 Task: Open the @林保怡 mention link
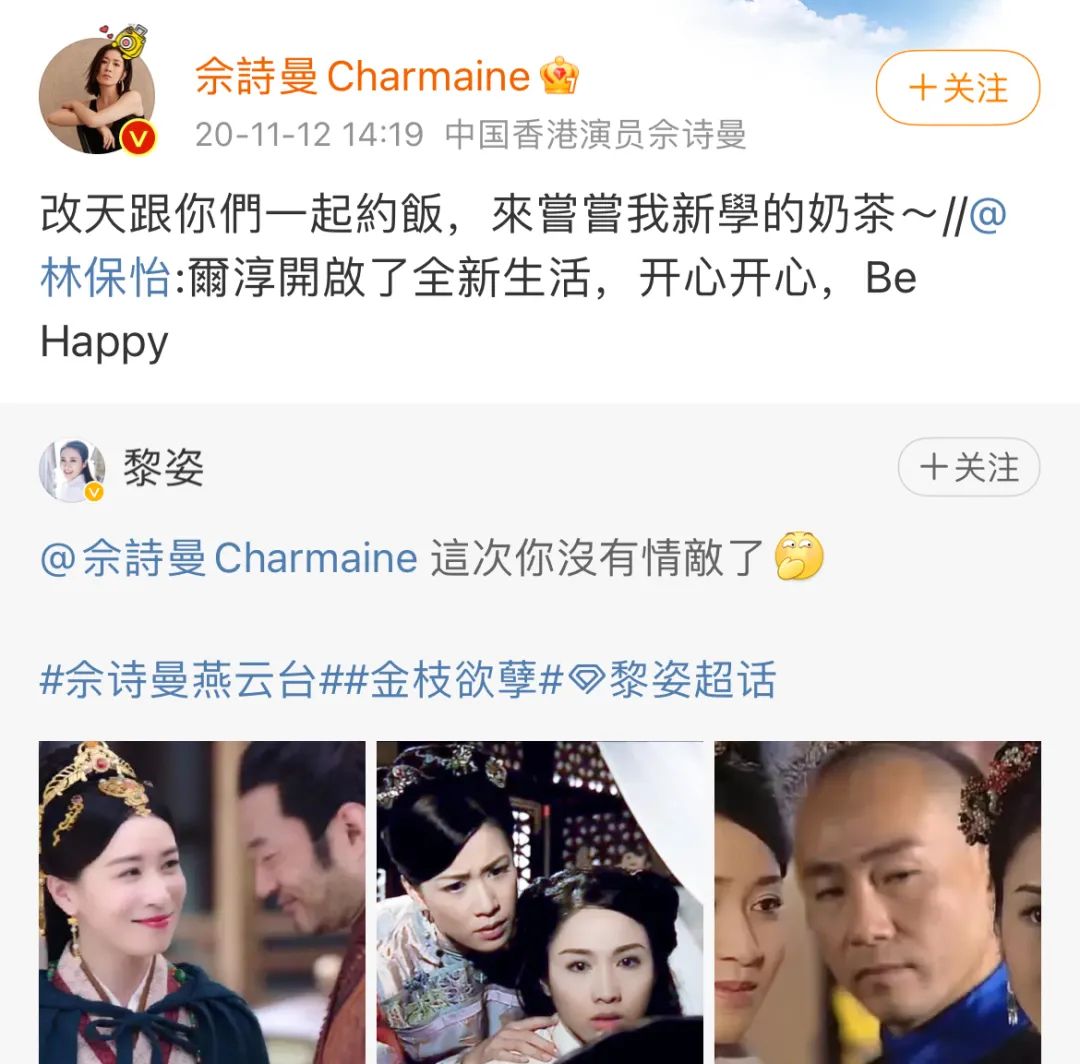tap(105, 279)
